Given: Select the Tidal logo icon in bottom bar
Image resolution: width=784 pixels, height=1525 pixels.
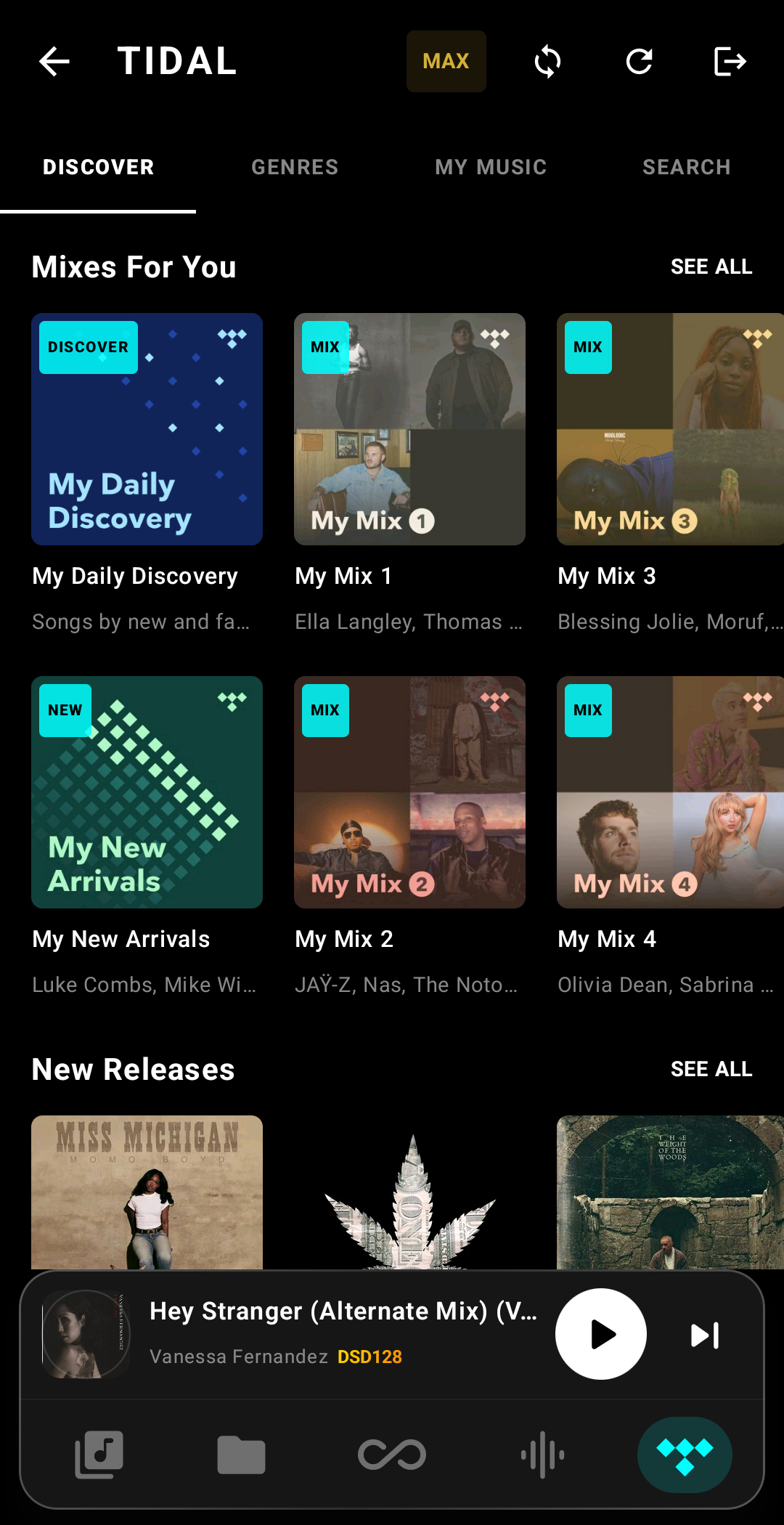Looking at the screenshot, I should click(x=685, y=1455).
